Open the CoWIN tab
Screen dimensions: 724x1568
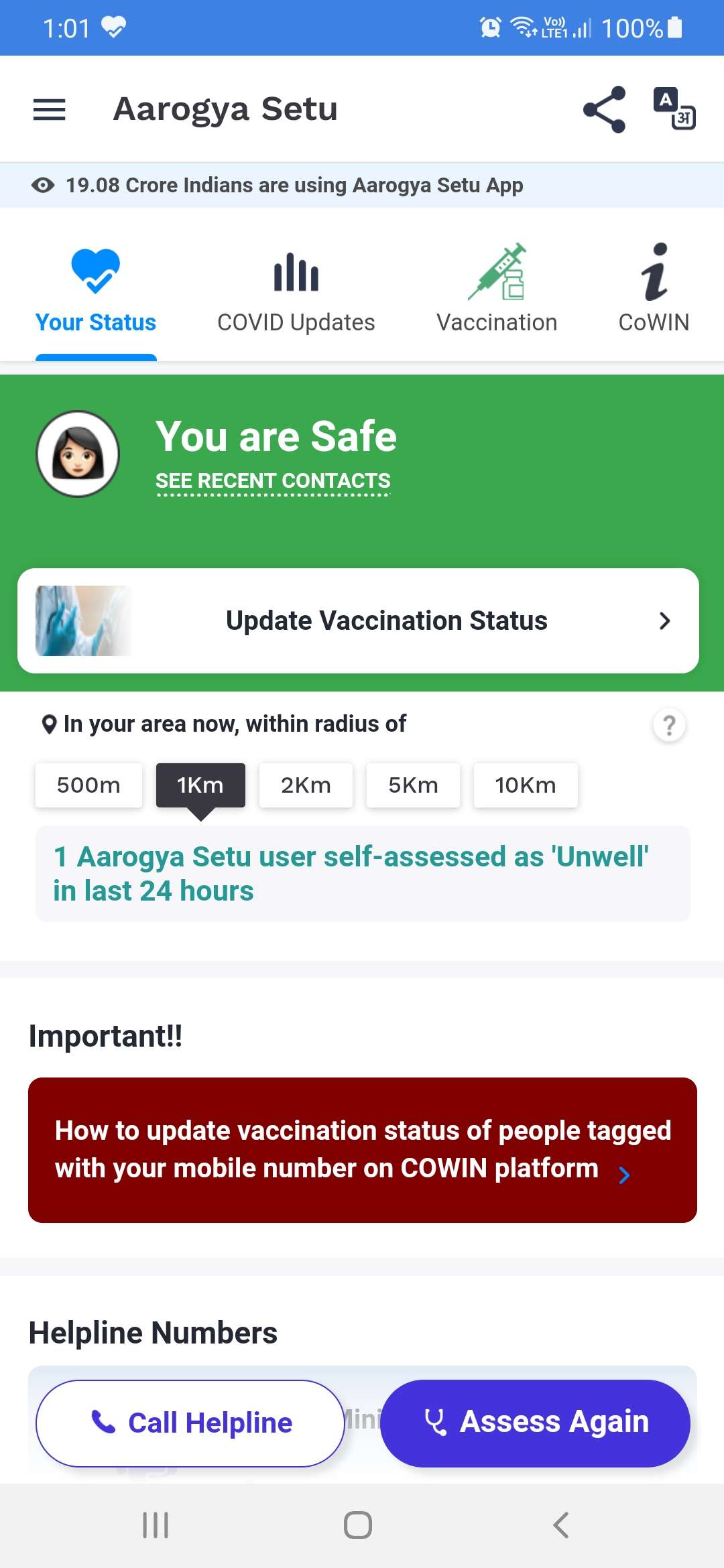pyautogui.click(x=654, y=289)
